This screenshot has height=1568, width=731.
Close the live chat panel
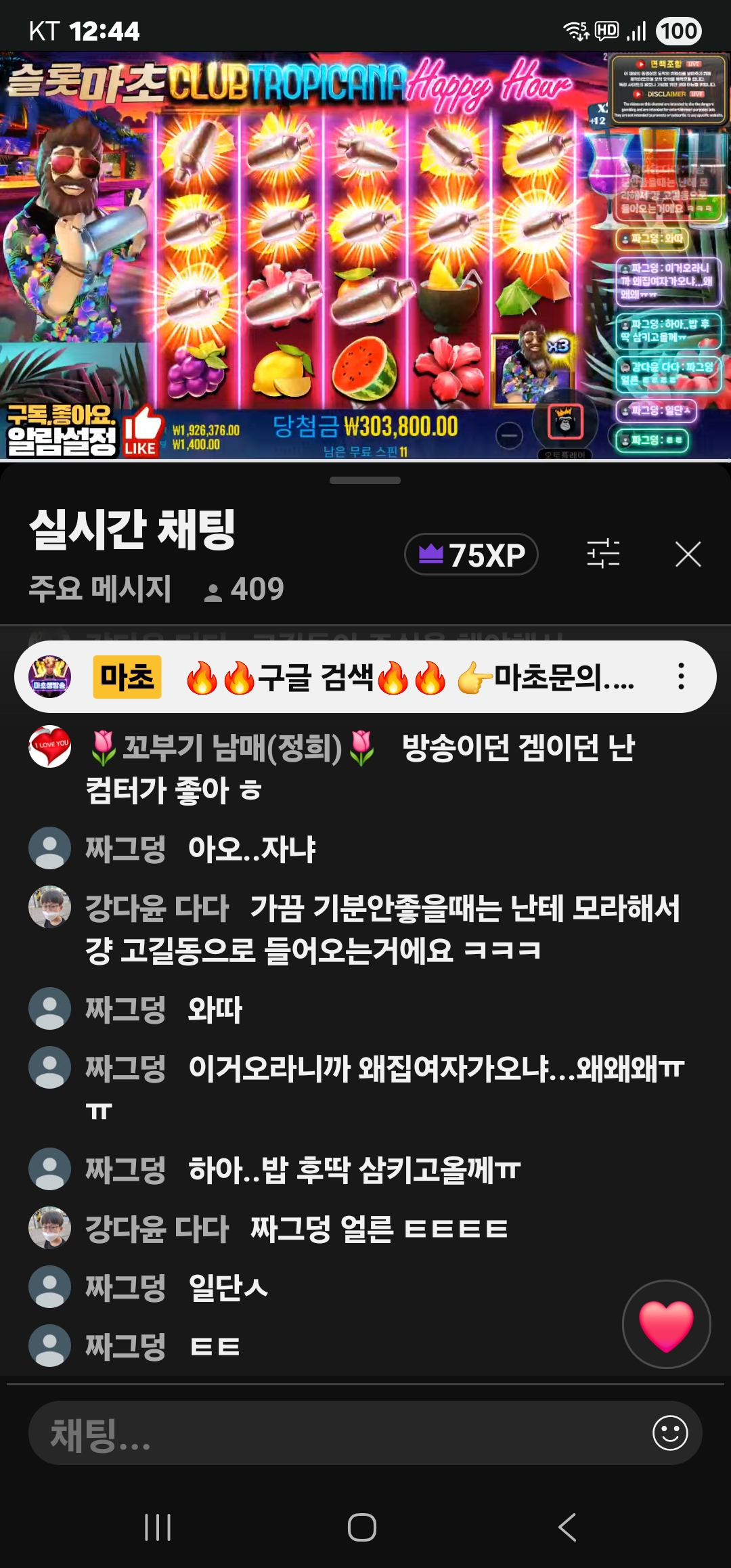688,554
